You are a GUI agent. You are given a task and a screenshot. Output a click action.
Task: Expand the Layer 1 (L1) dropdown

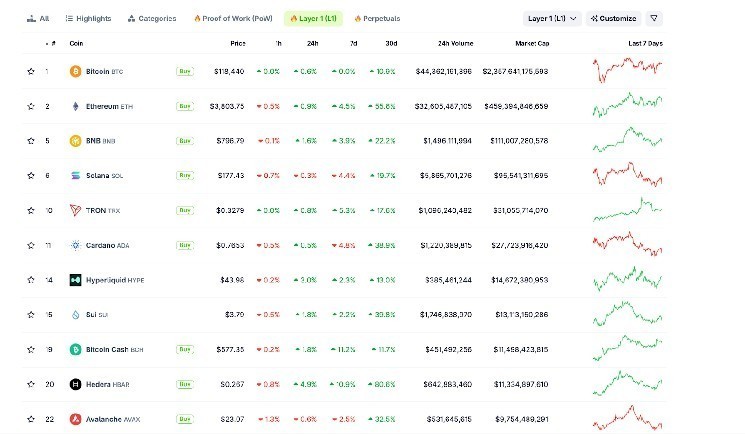pos(552,18)
